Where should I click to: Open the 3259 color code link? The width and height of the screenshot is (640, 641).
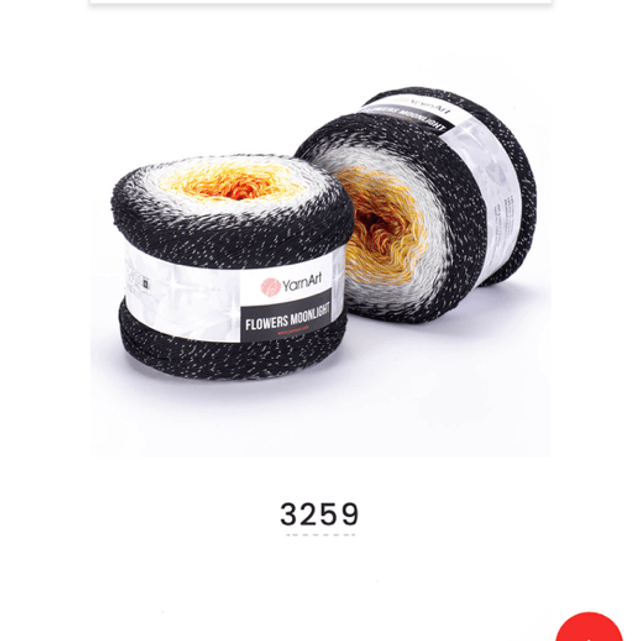coord(320,515)
